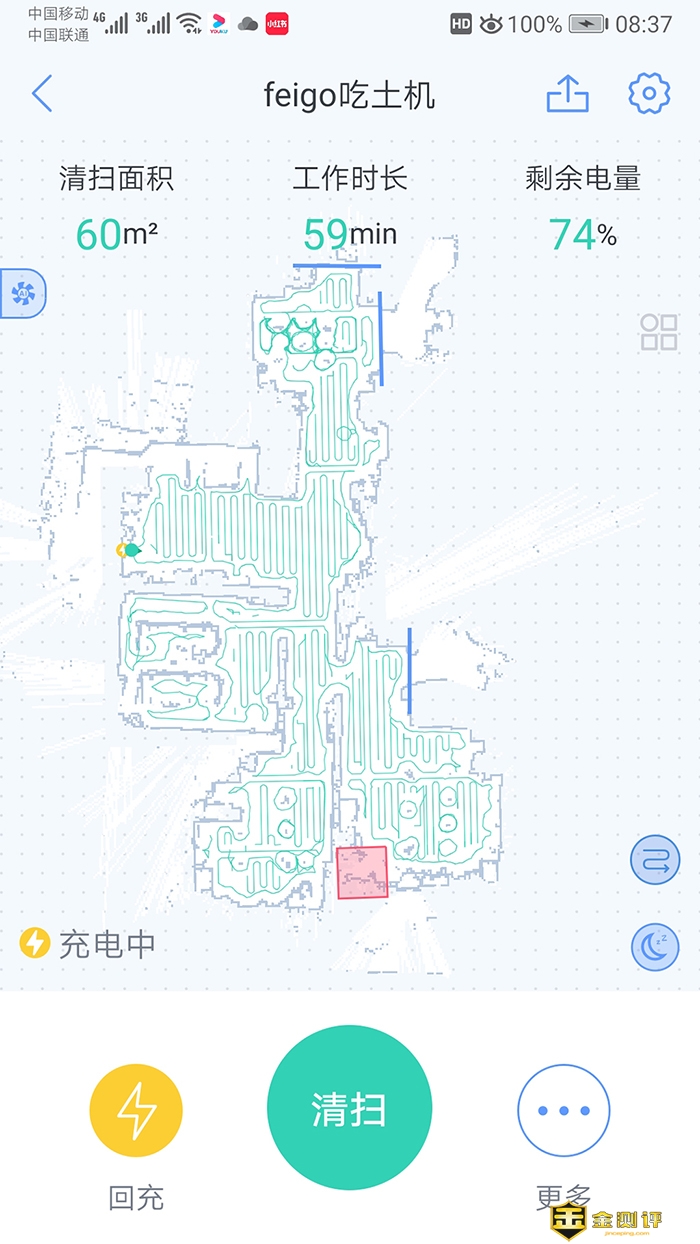Open the grid layout icon

(658, 332)
